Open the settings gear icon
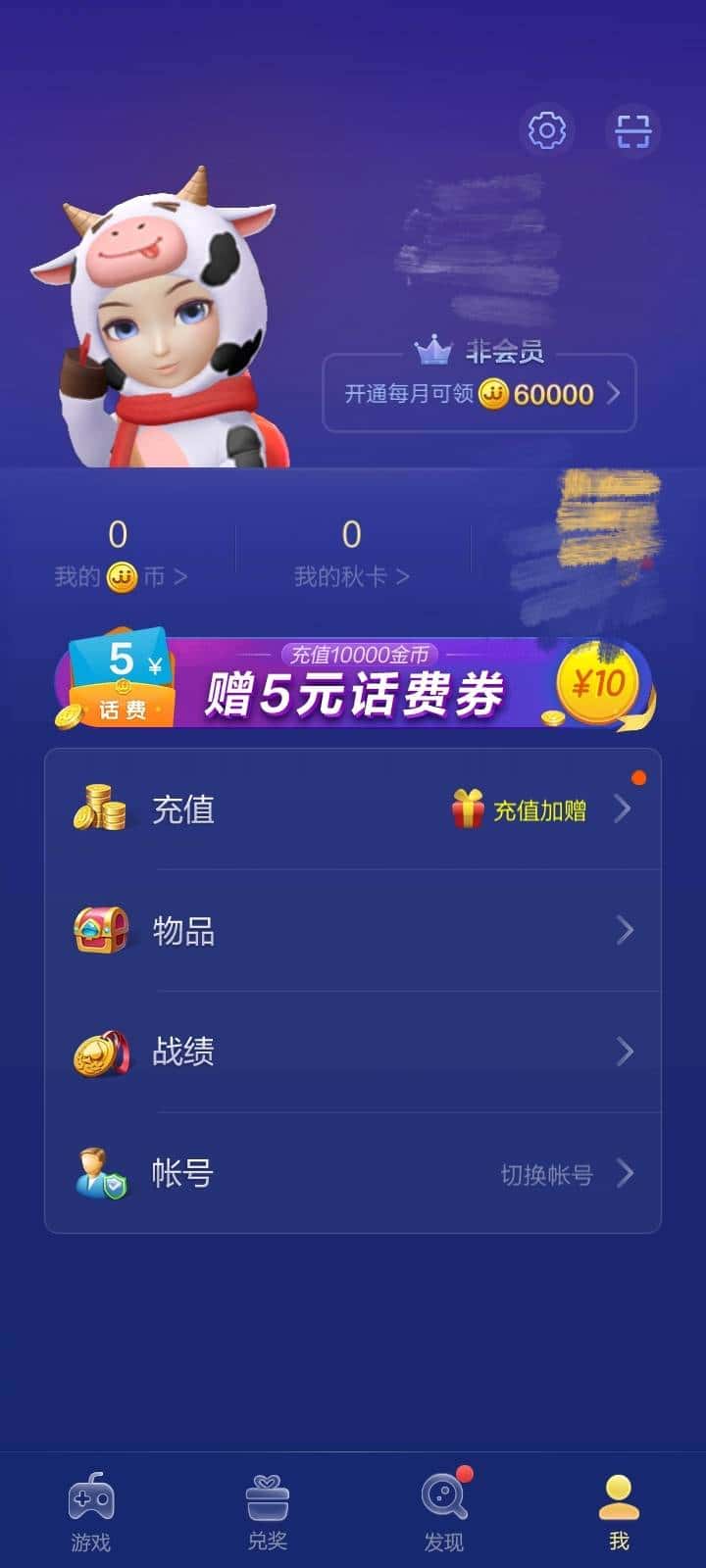 pyautogui.click(x=547, y=130)
